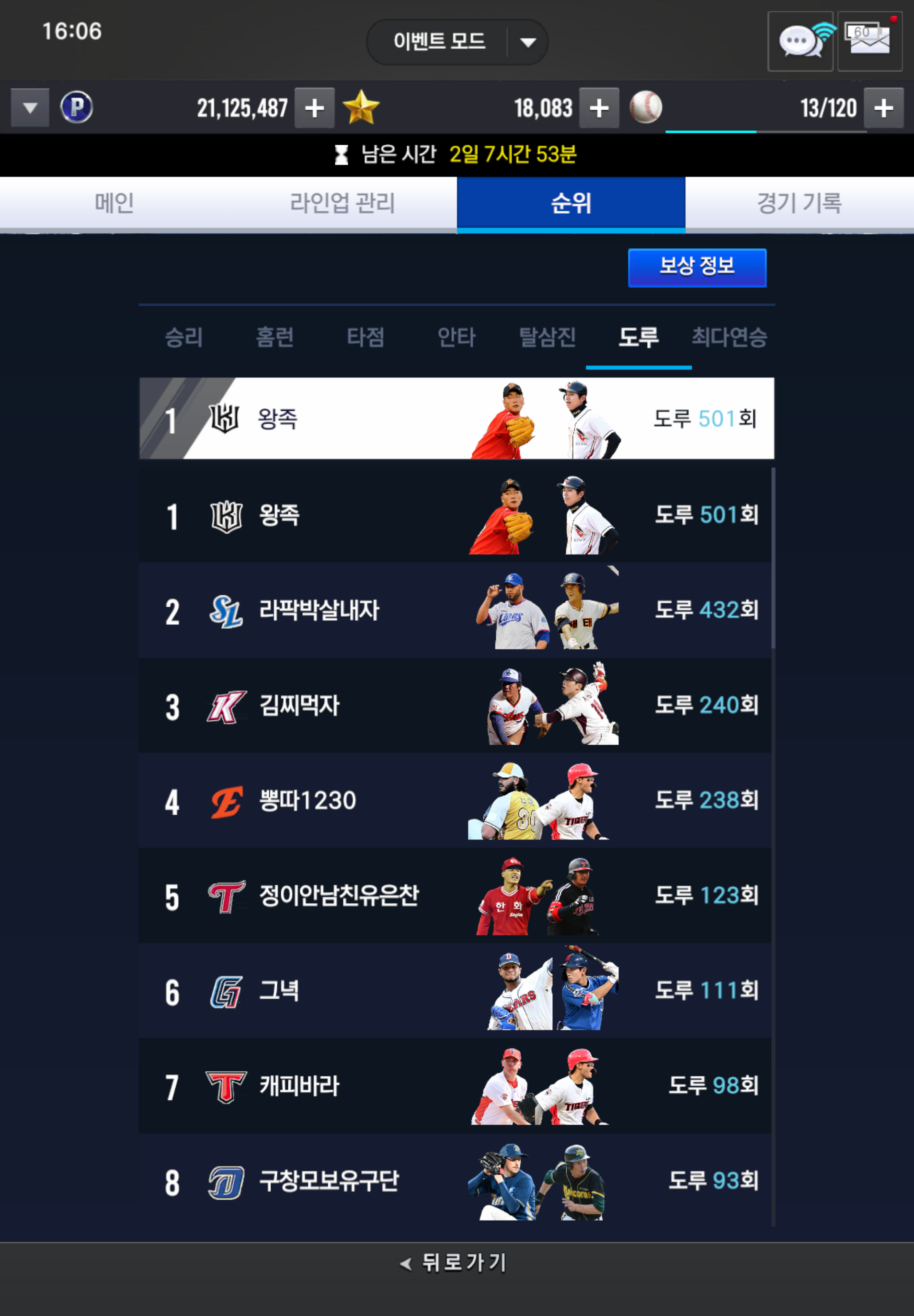Switch to the 경기 기록 tab
914x1316 pixels.
pos(799,203)
